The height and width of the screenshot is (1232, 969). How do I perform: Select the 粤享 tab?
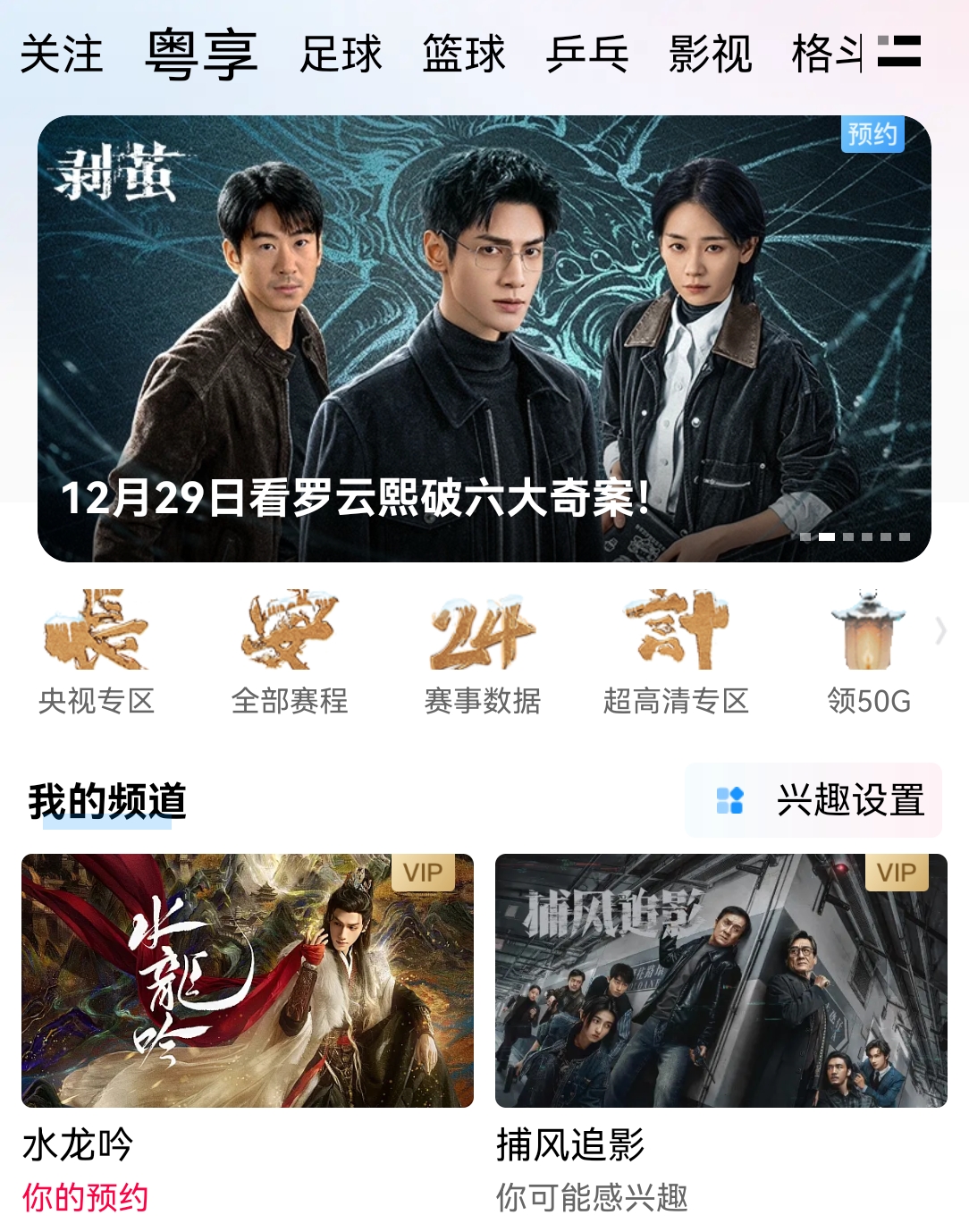coord(201,55)
